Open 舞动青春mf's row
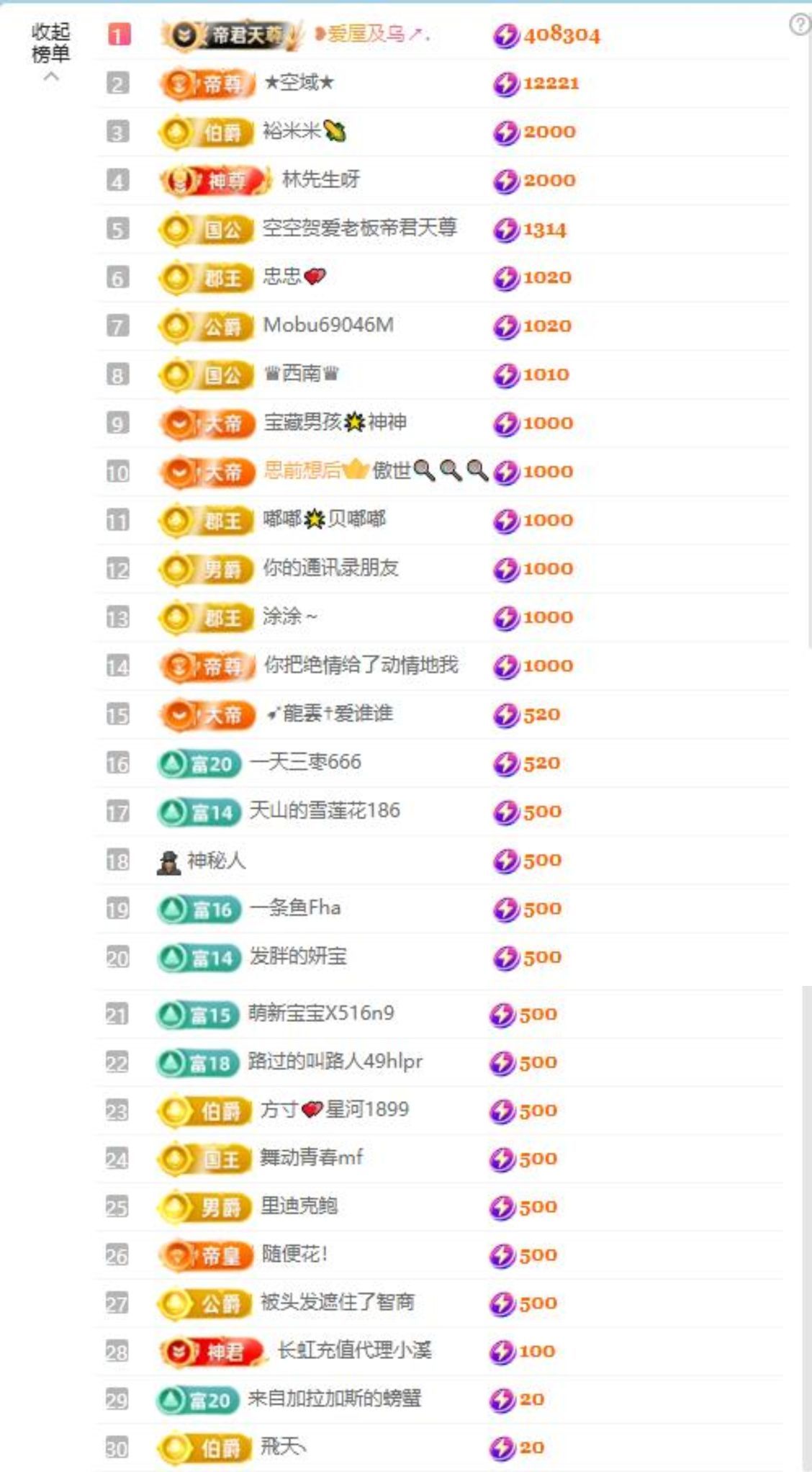 point(311,1158)
